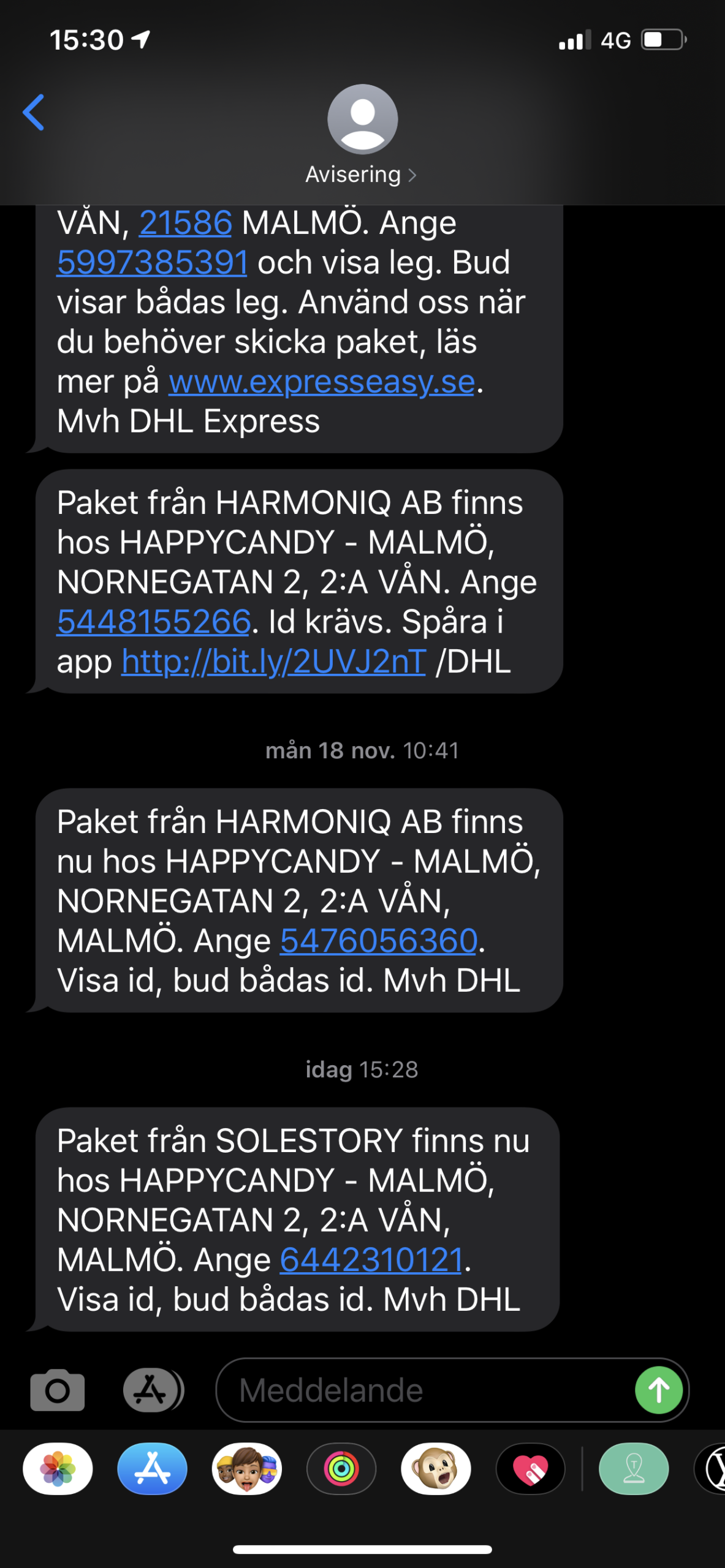Focus the Meddelande text field
Image resolution: width=725 pixels, height=1568 pixels.
coord(423,1390)
